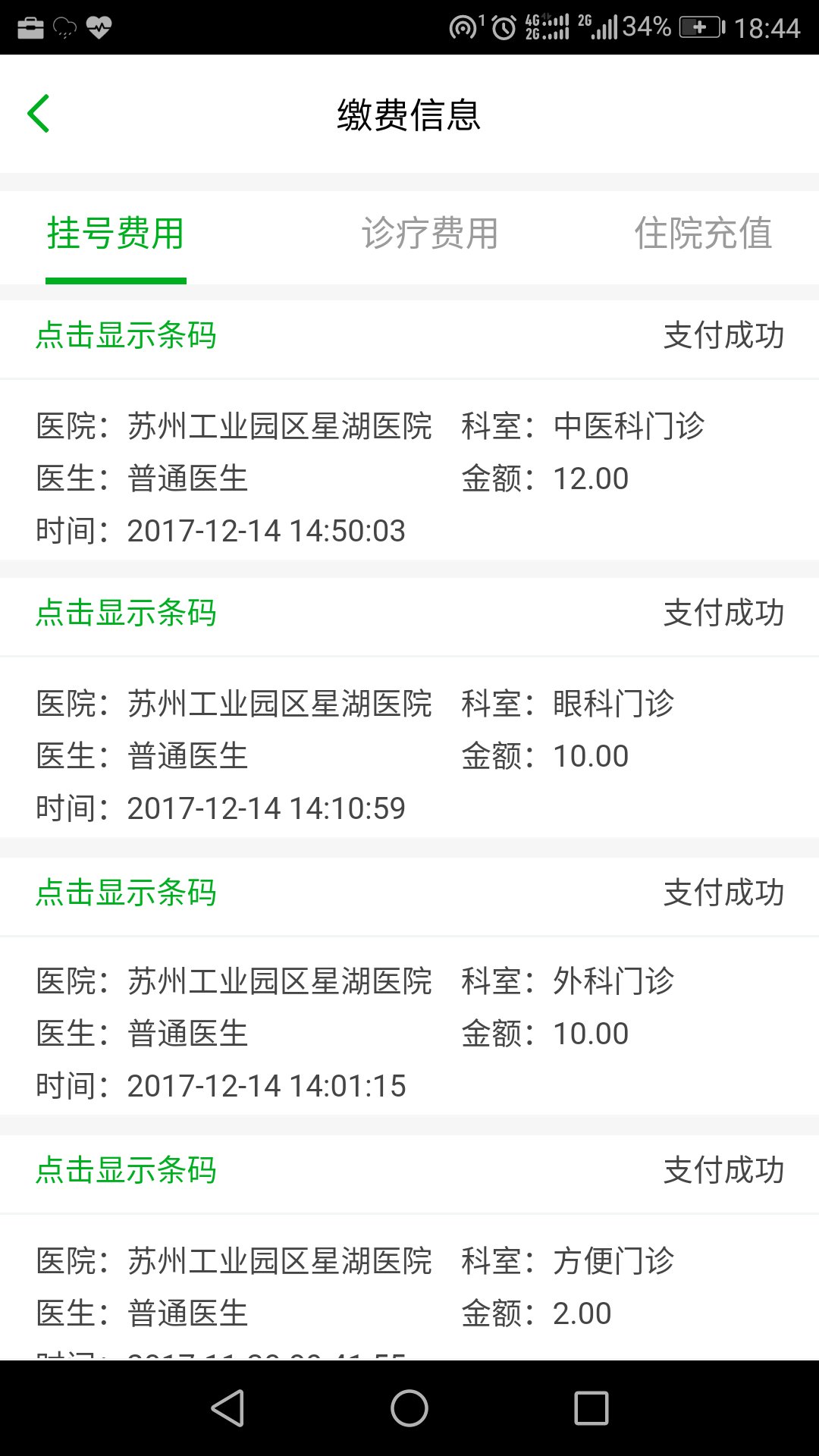
Task: Show barcode for the 中医科门诊 record
Action: coord(126,337)
